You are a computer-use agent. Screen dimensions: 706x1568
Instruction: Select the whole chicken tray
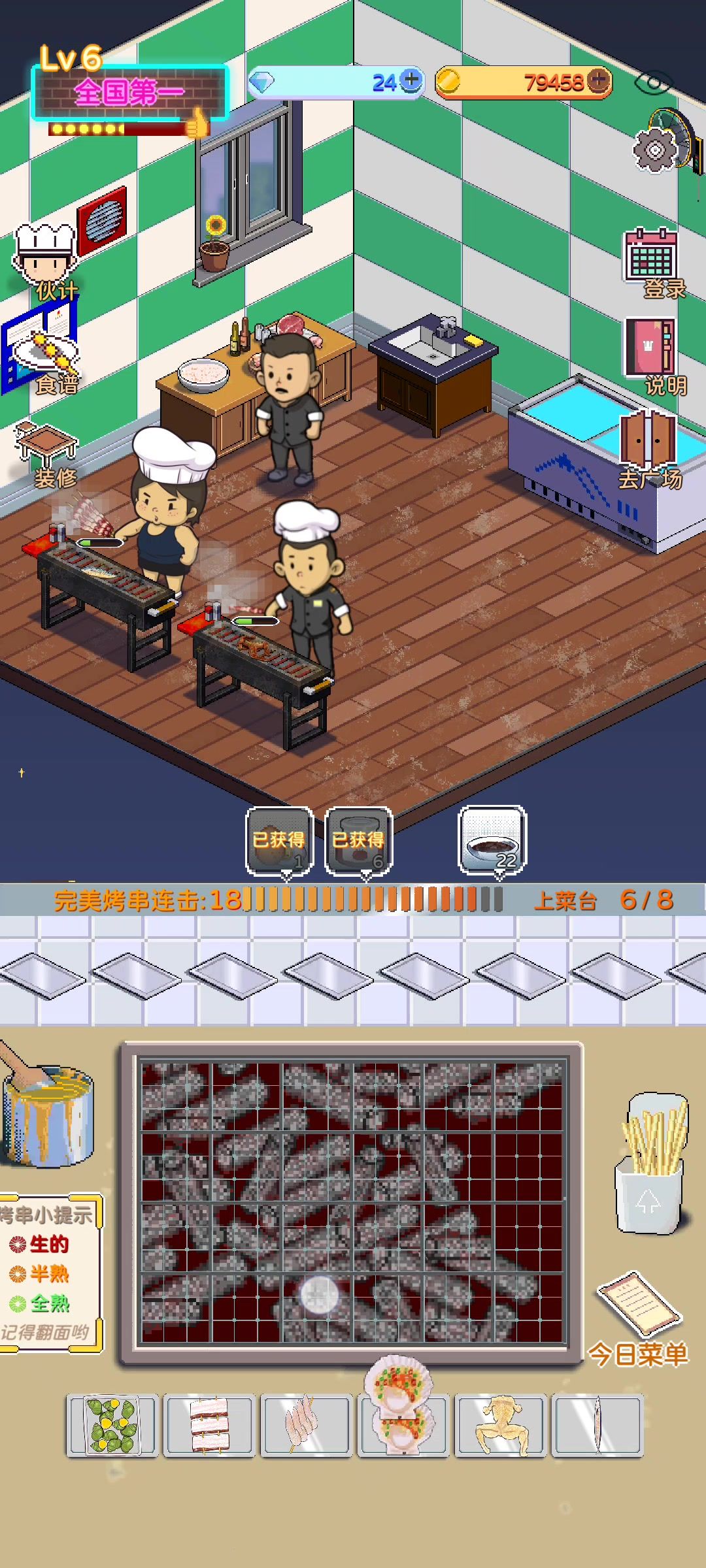pyautogui.click(x=501, y=1427)
